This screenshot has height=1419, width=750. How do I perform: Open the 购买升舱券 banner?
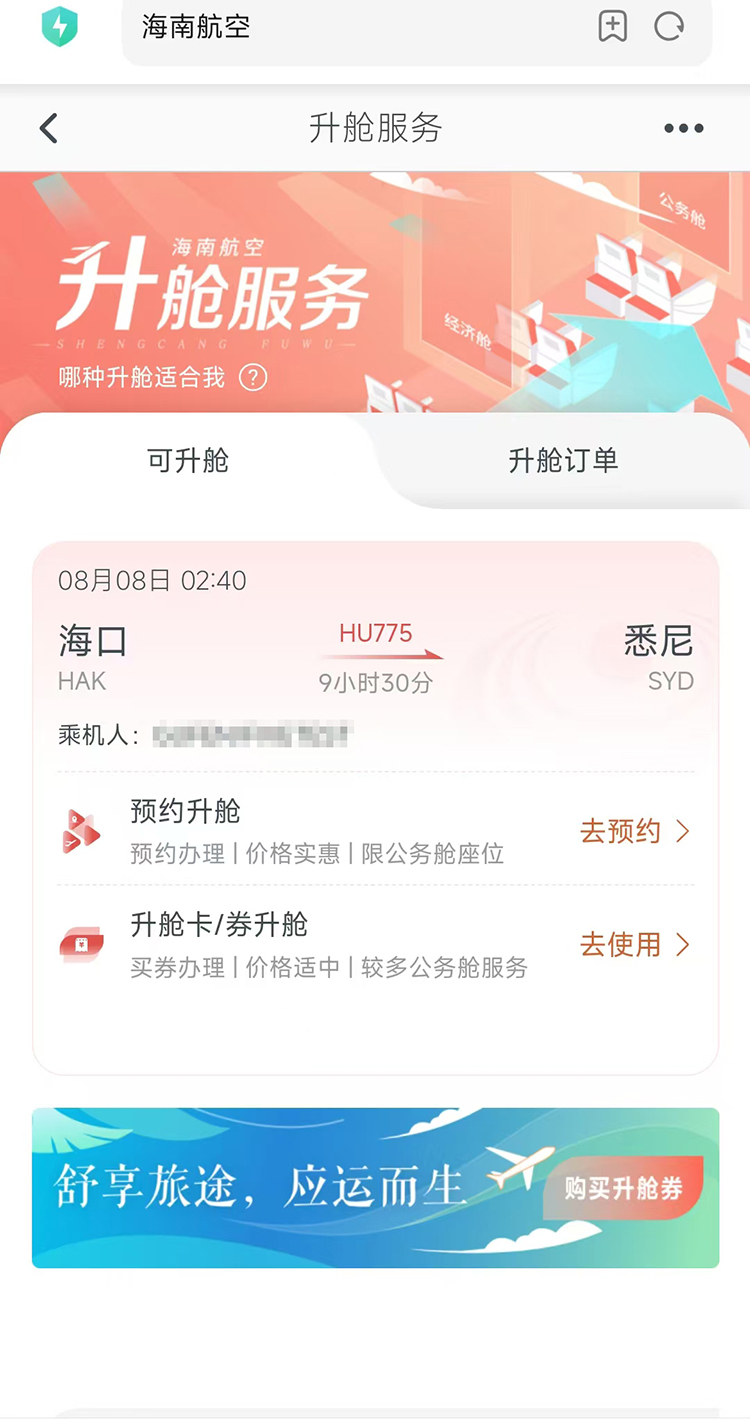point(623,1188)
